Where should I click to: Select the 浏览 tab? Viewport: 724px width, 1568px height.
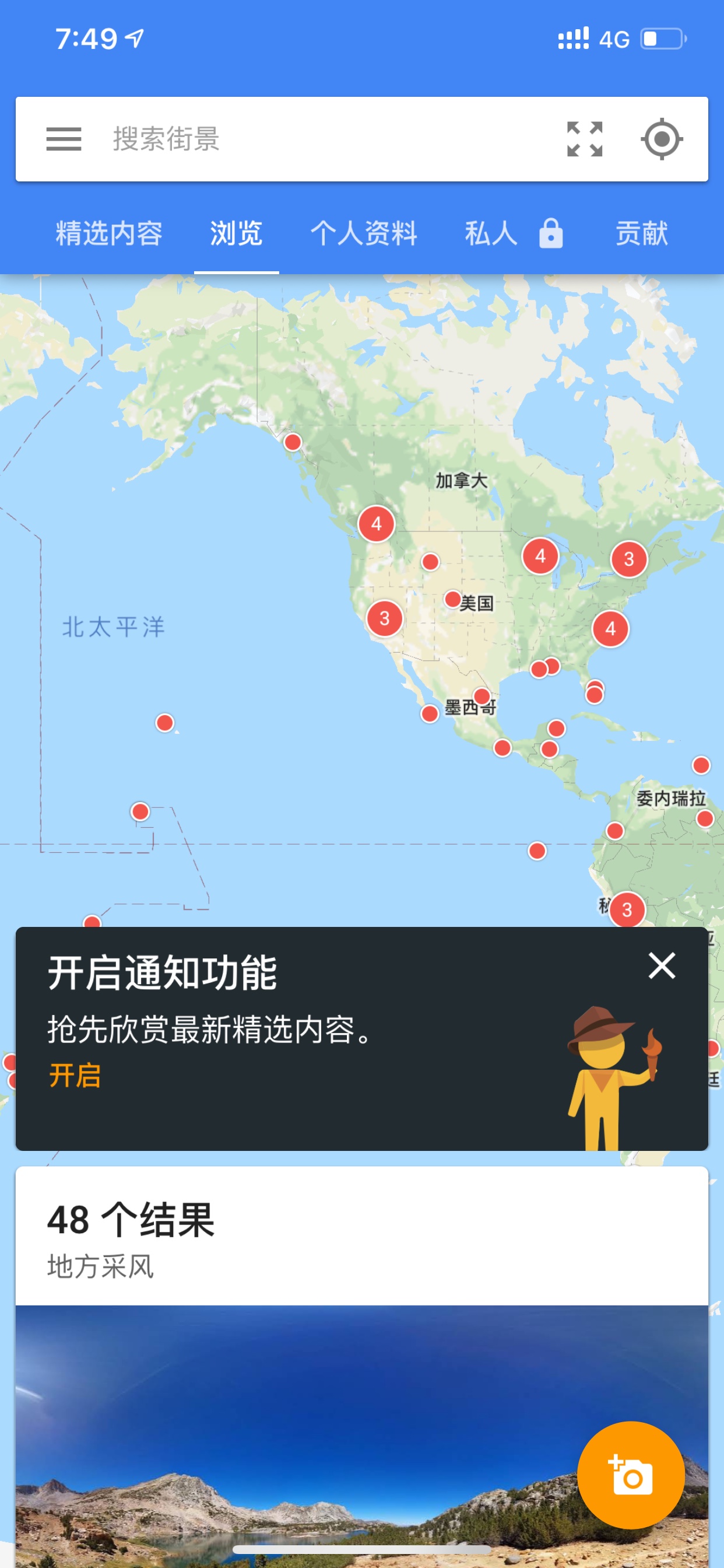pyautogui.click(x=237, y=234)
